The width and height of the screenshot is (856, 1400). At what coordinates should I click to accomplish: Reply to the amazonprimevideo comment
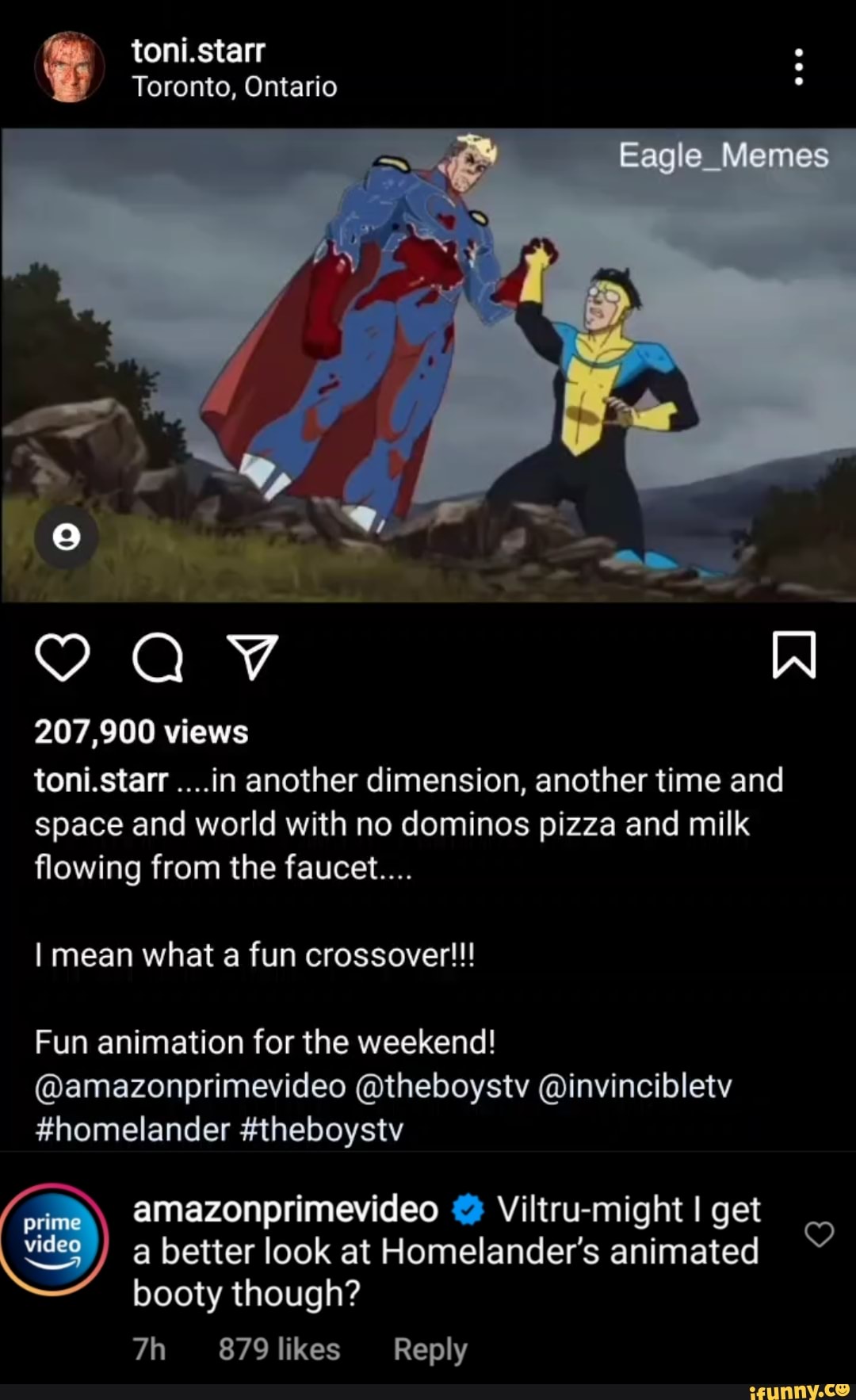pos(430,1349)
